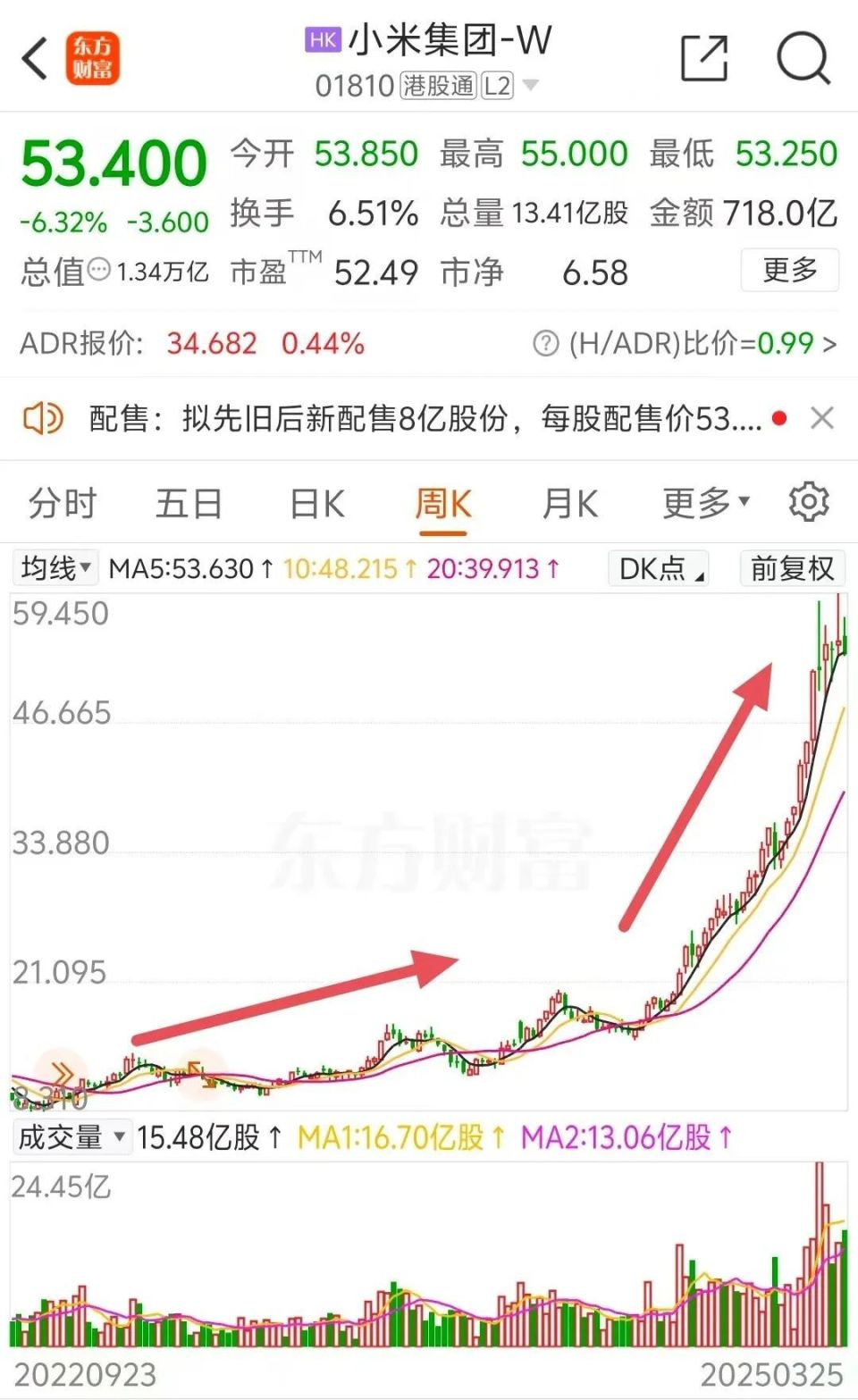Open the 均线 moving-average dropdown
Image resolution: width=858 pixels, height=1400 pixels.
coord(54,568)
